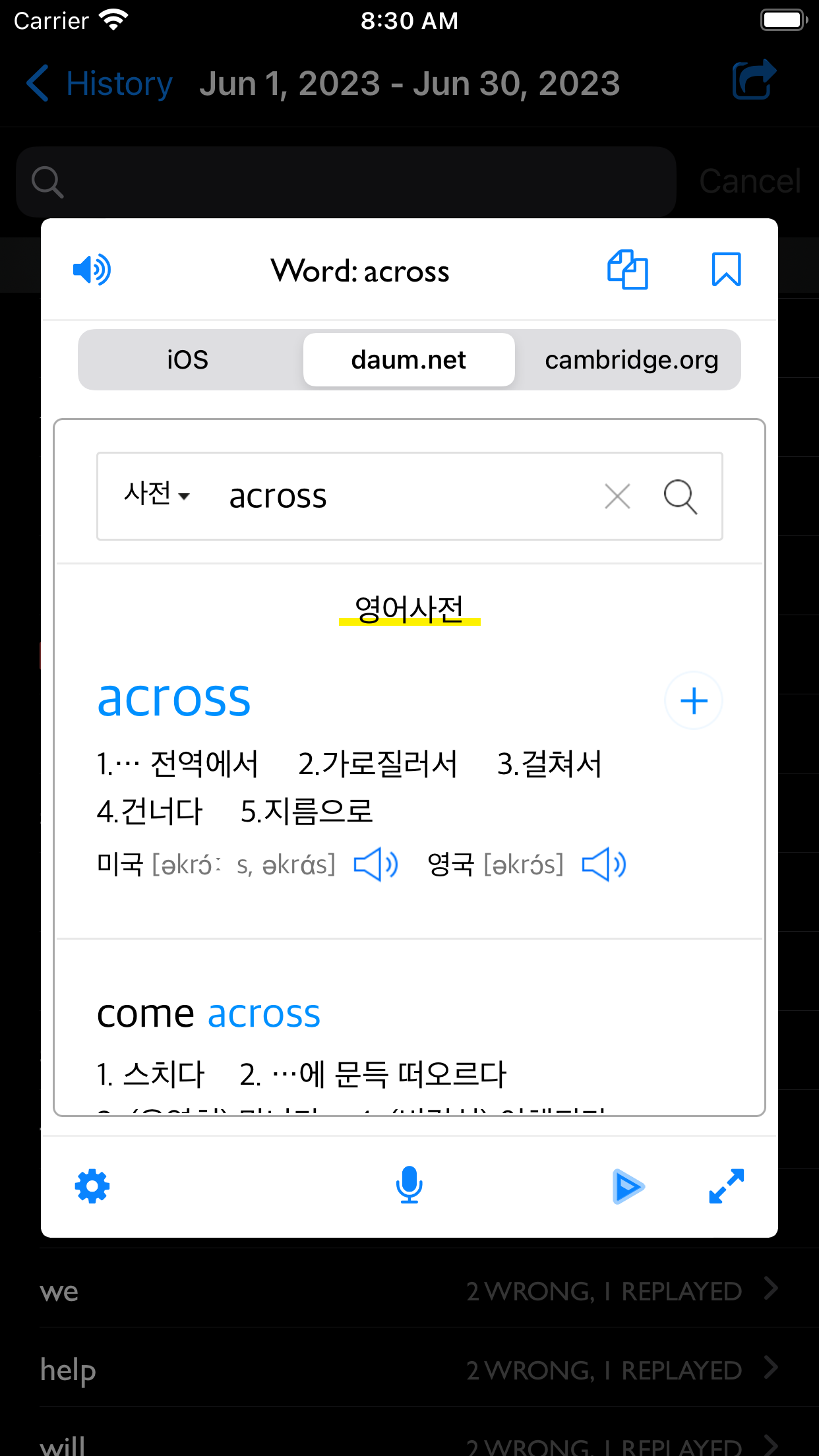Screen dimensions: 819x1456
Task: Open settings gear in the popup
Action: pos(92,1186)
